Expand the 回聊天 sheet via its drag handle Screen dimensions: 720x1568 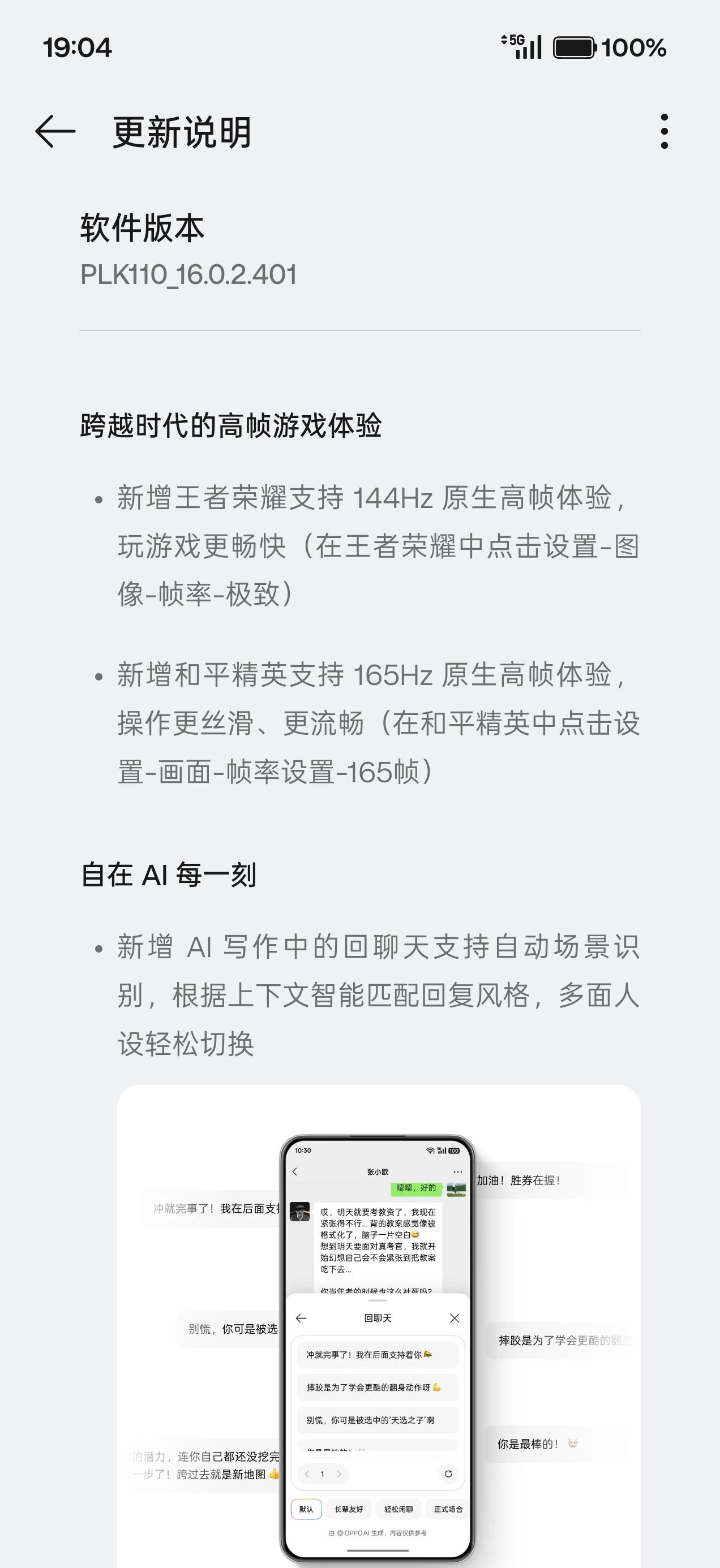(378, 1301)
